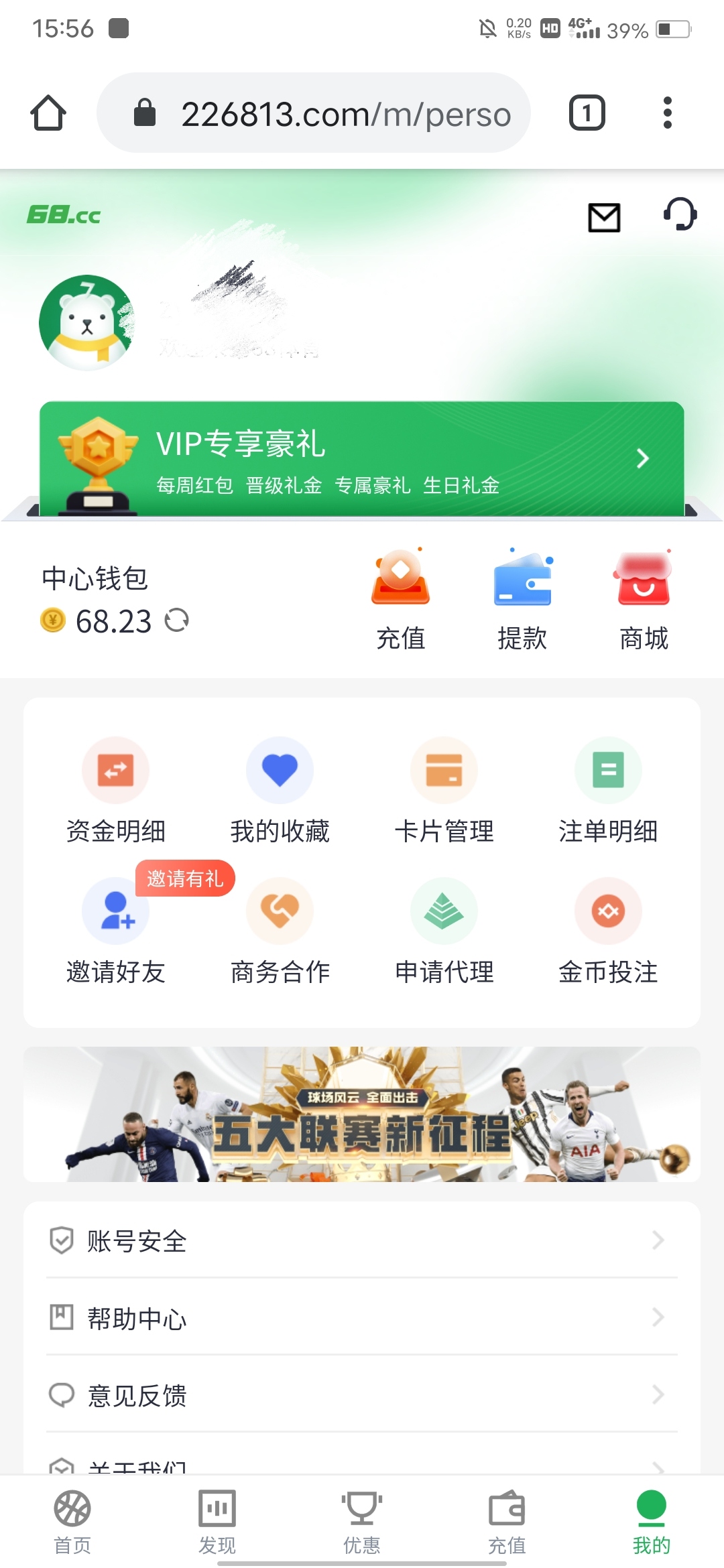
Task: Refresh the 中心钱包 balance
Action: pos(177,620)
